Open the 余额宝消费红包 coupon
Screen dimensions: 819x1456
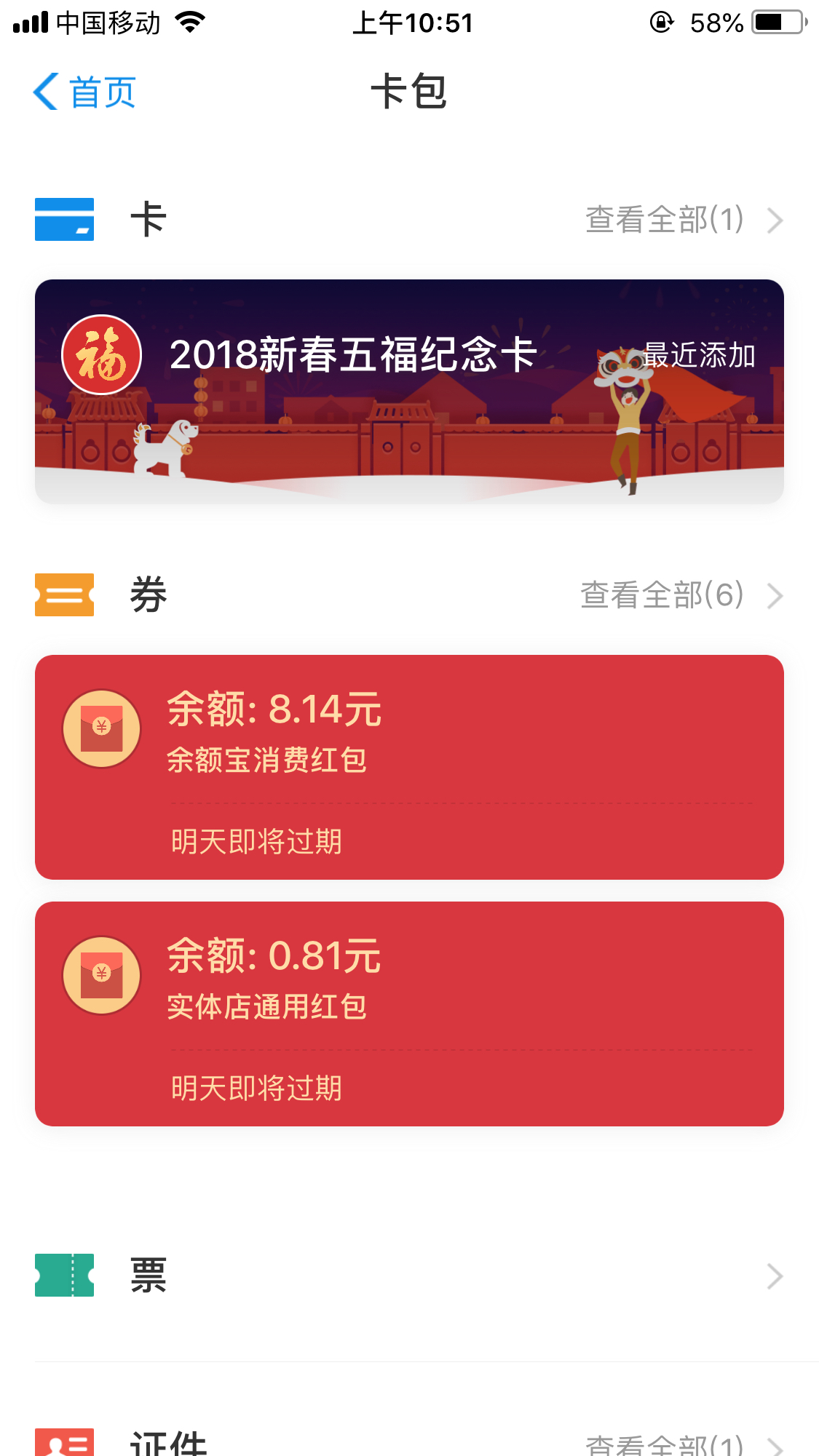click(409, 767)
